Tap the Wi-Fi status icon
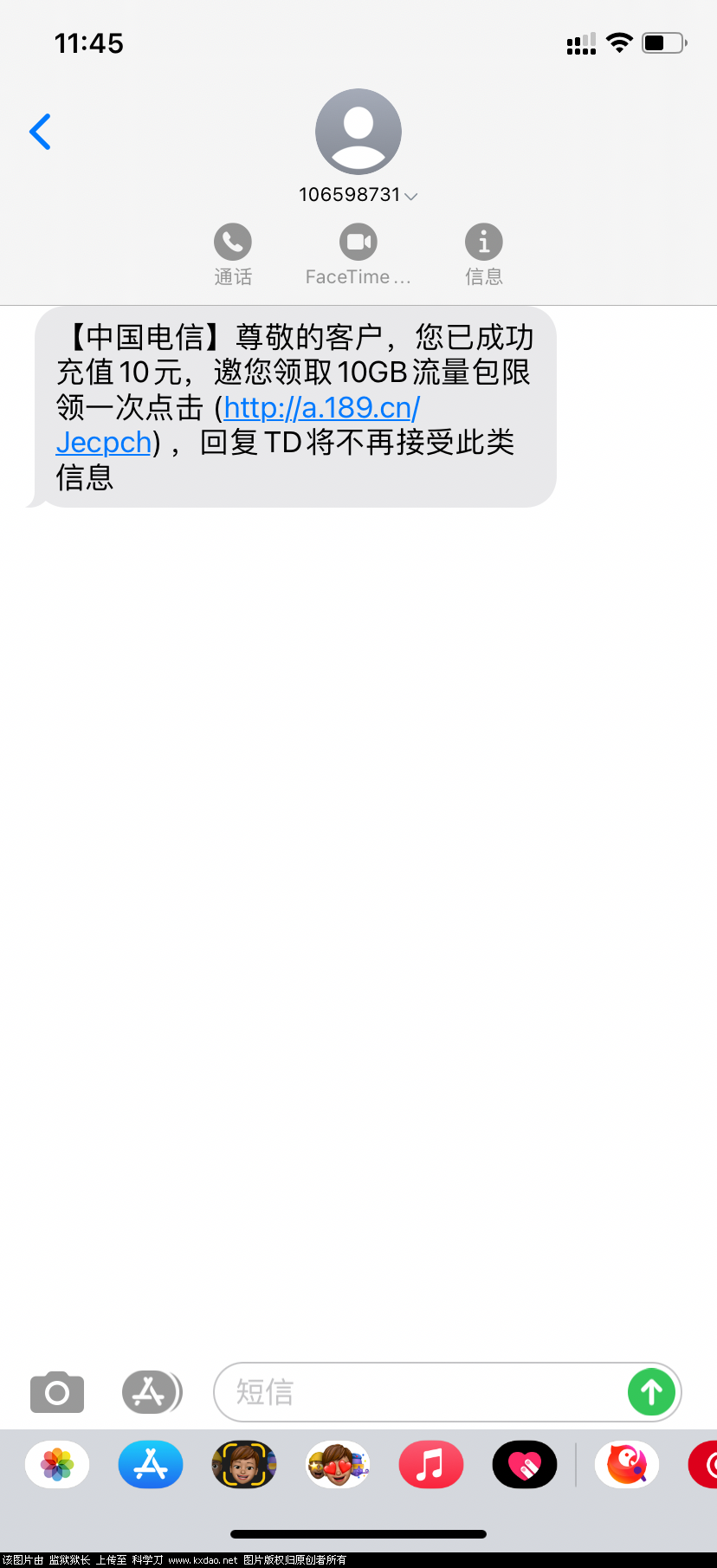This screenshot has width=717, height=1568. 619,42
